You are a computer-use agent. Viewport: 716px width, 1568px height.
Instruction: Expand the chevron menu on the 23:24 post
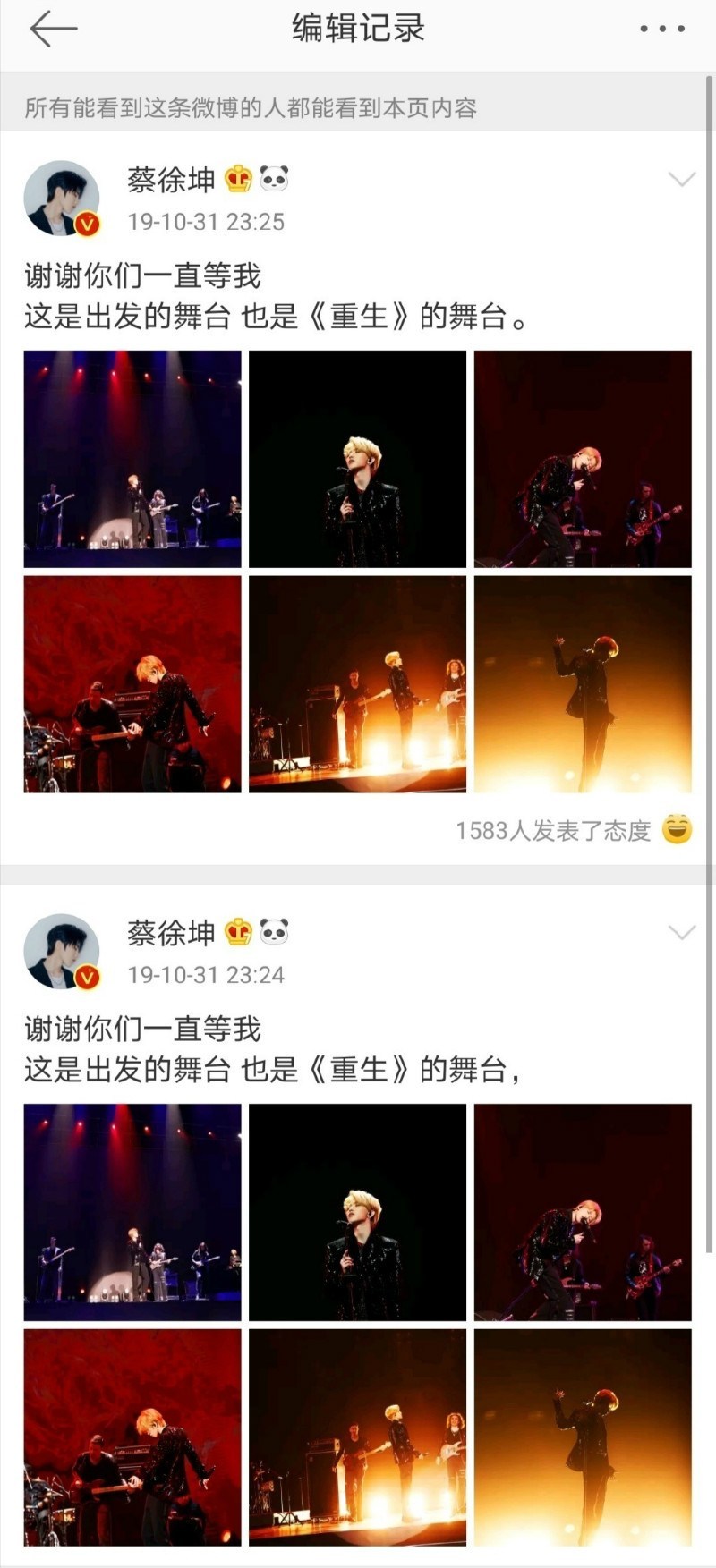click(681, 933)
